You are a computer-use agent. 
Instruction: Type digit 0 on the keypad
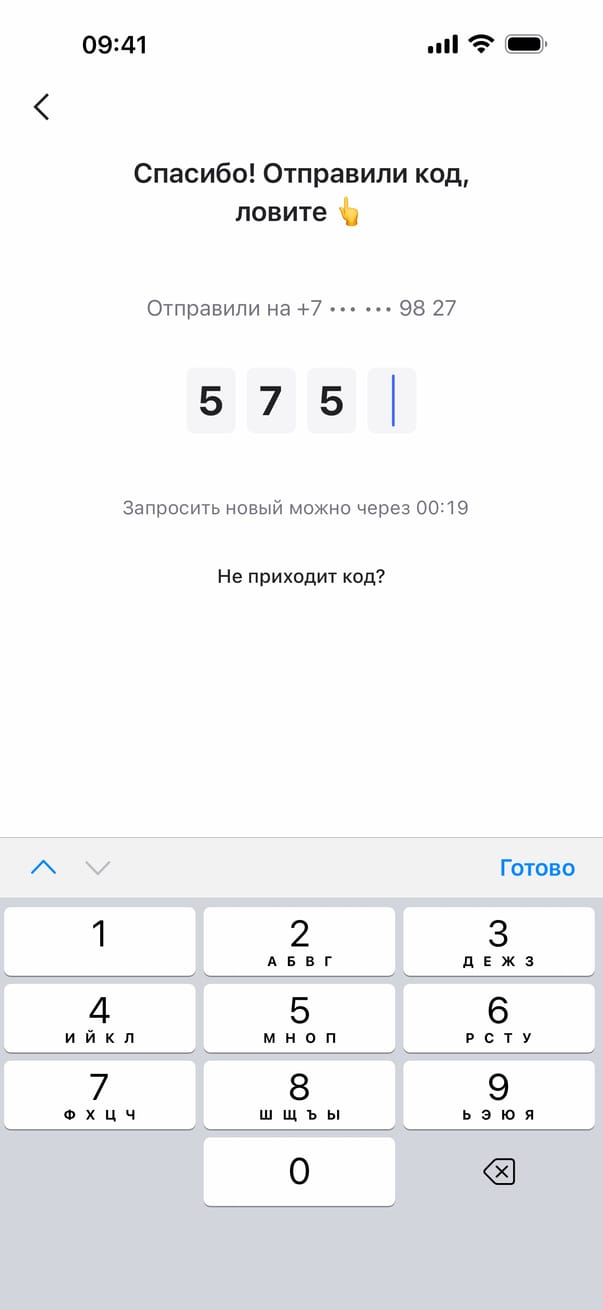[x=299, y=1171]
